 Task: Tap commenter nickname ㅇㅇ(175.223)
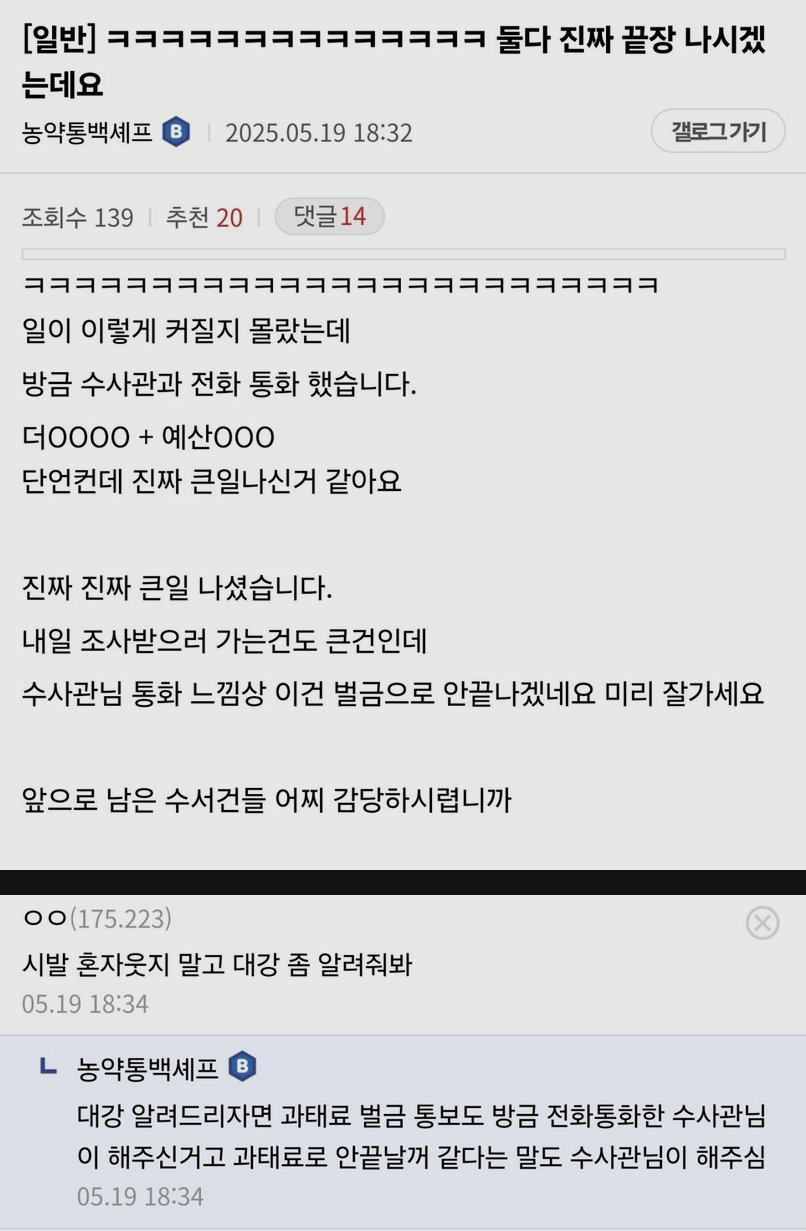click(97, 918)
